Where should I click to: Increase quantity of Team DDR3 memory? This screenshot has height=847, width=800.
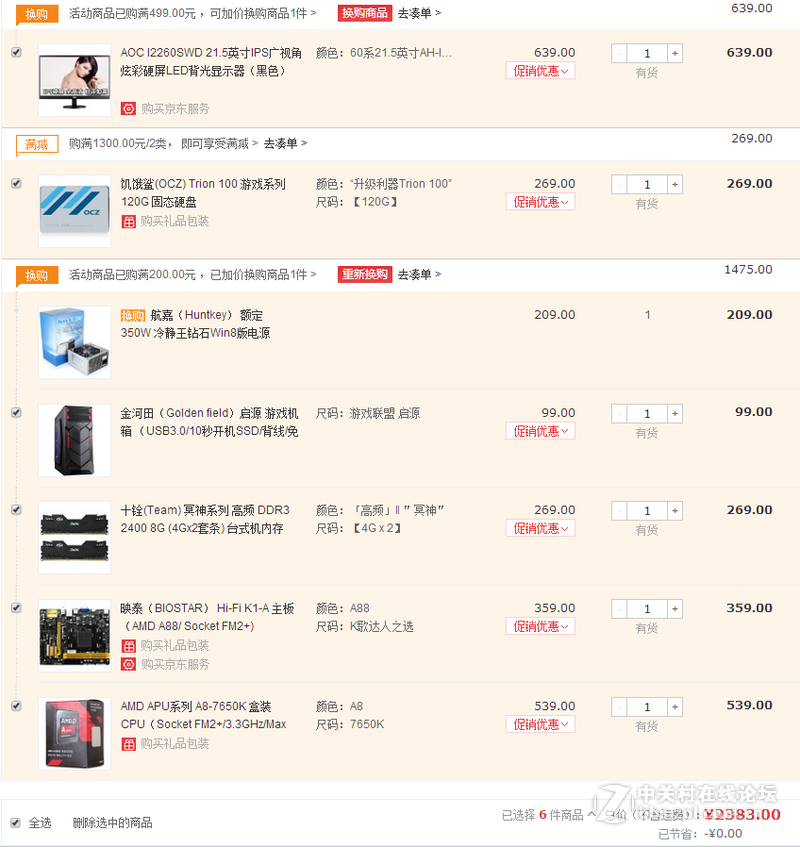click(x=675, y=511)
